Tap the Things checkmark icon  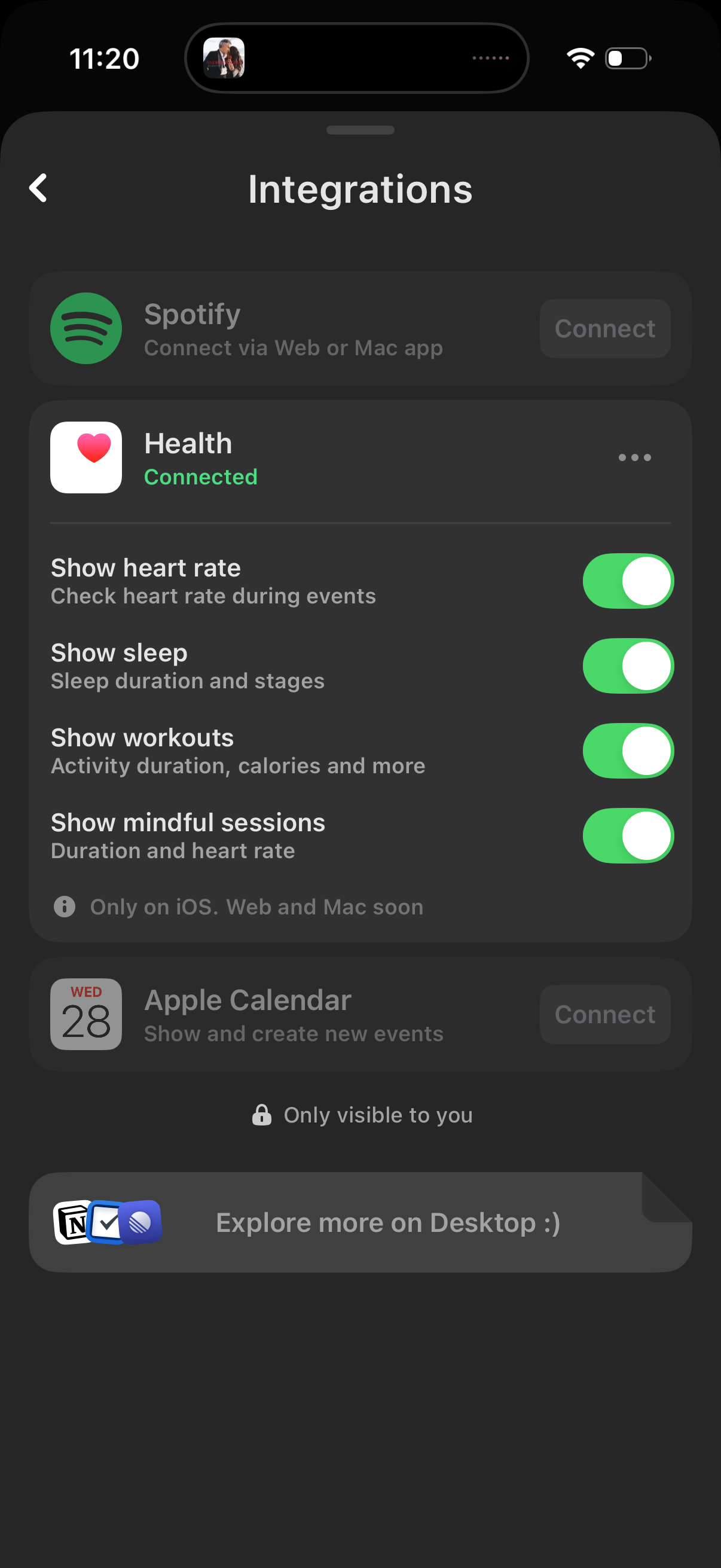(x=106, y=1222)
